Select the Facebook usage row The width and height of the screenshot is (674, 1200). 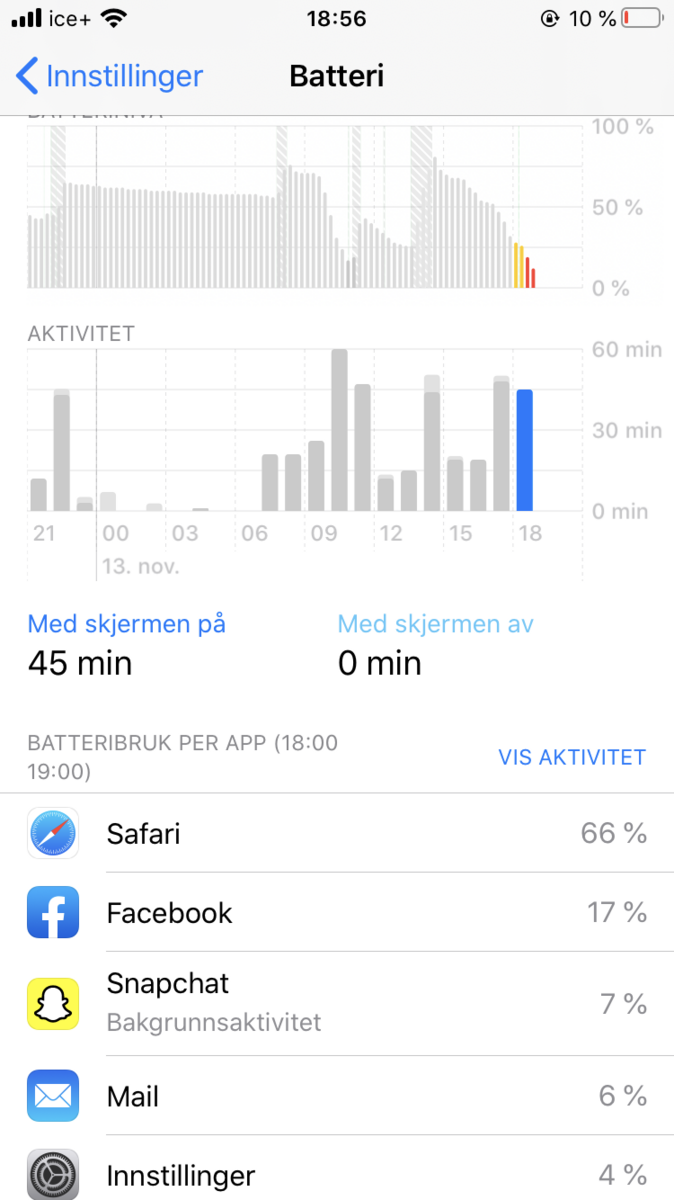(x=337, y=912)
